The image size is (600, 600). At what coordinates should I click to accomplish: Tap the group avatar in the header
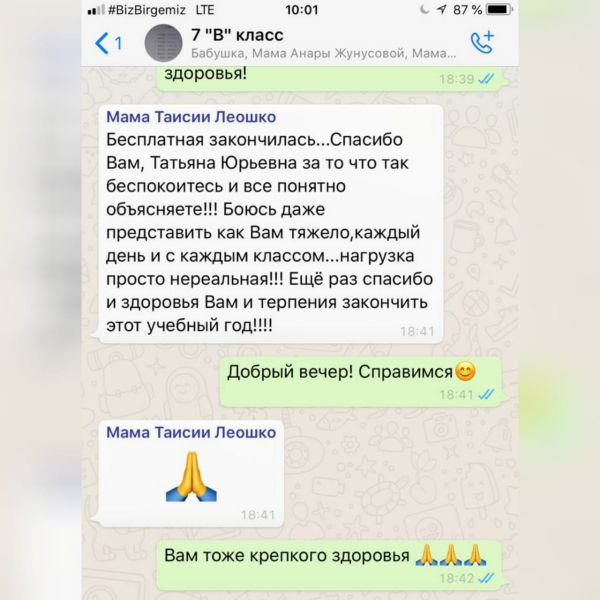coord(162,43)
